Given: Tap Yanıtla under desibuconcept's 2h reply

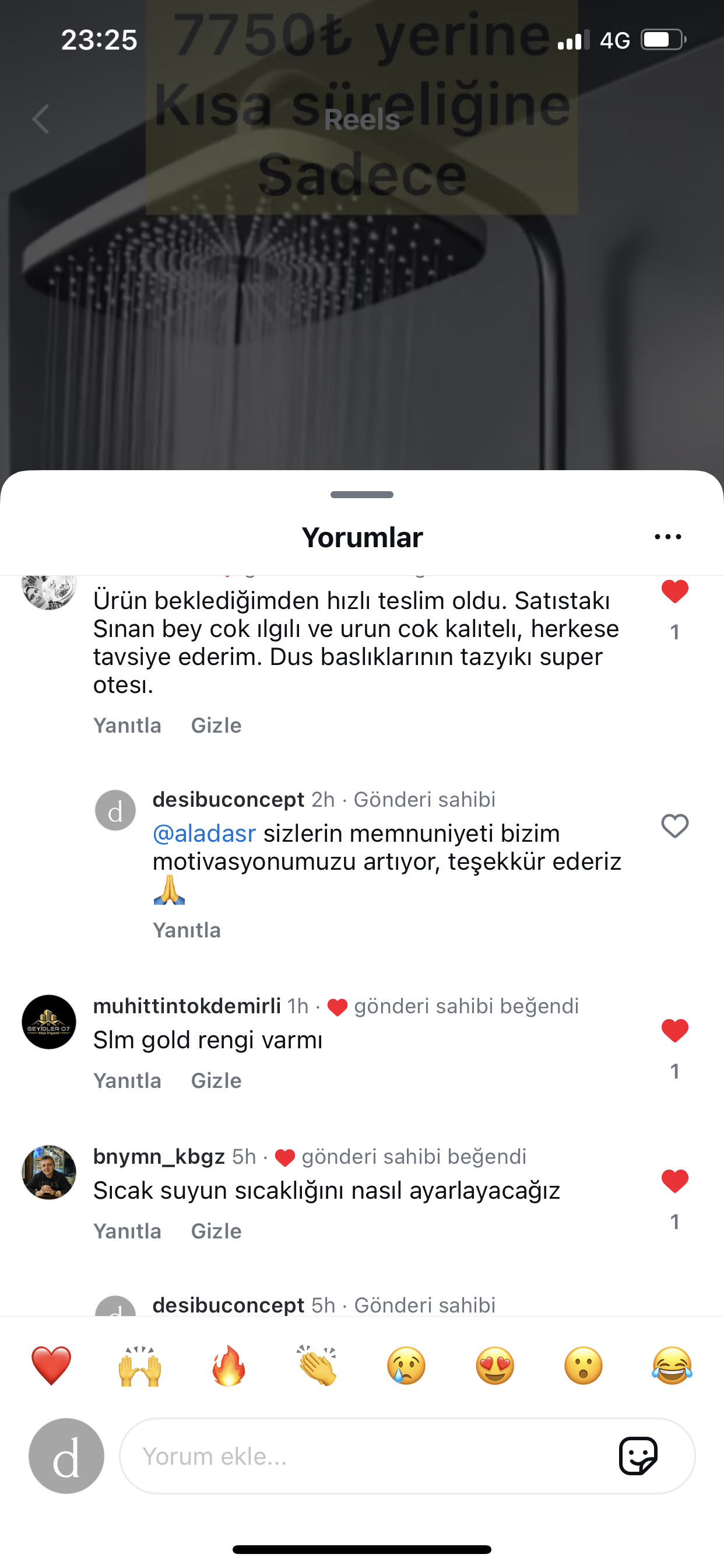Looking at the screenshot, I should (186, 930).
